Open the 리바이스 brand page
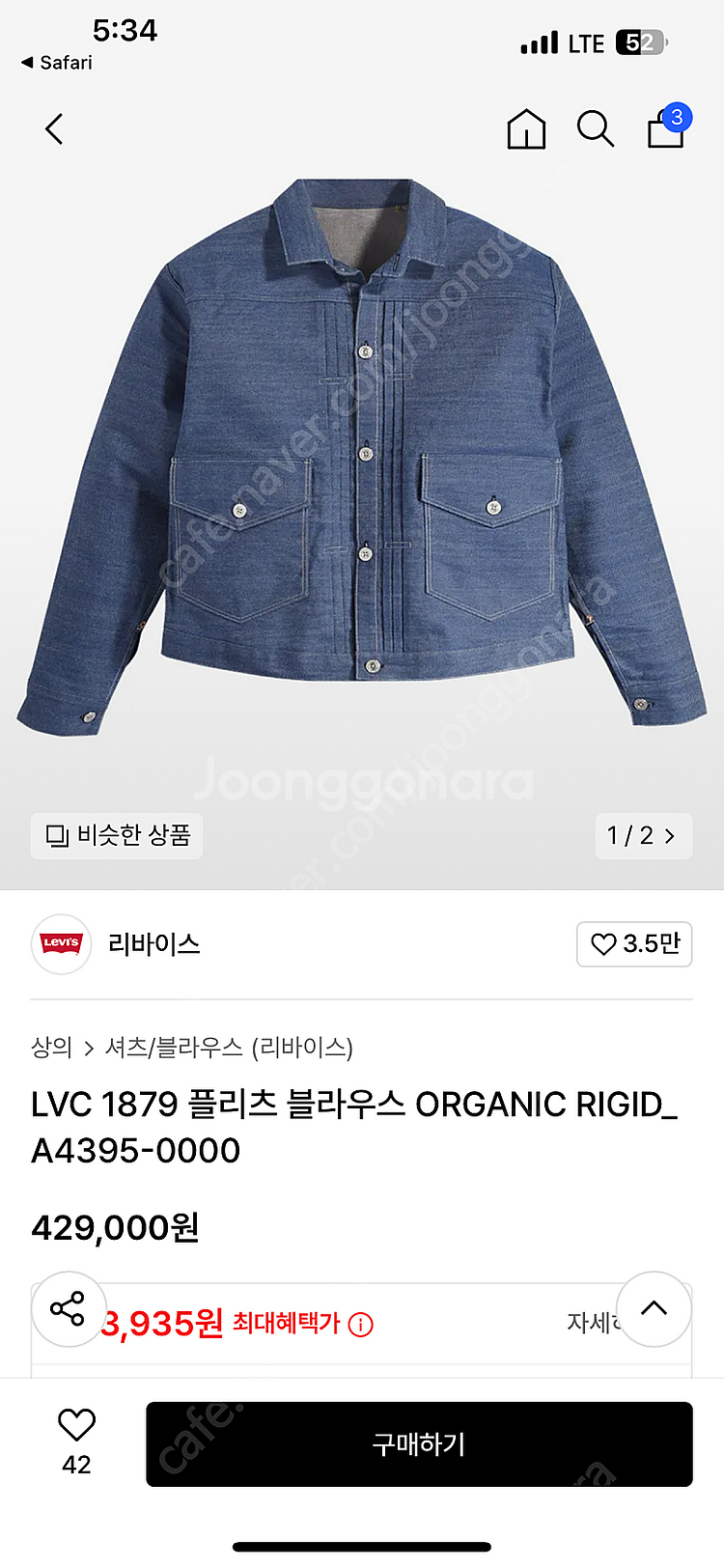Viewport: 724px width, 1568px height. click(153, 943)
